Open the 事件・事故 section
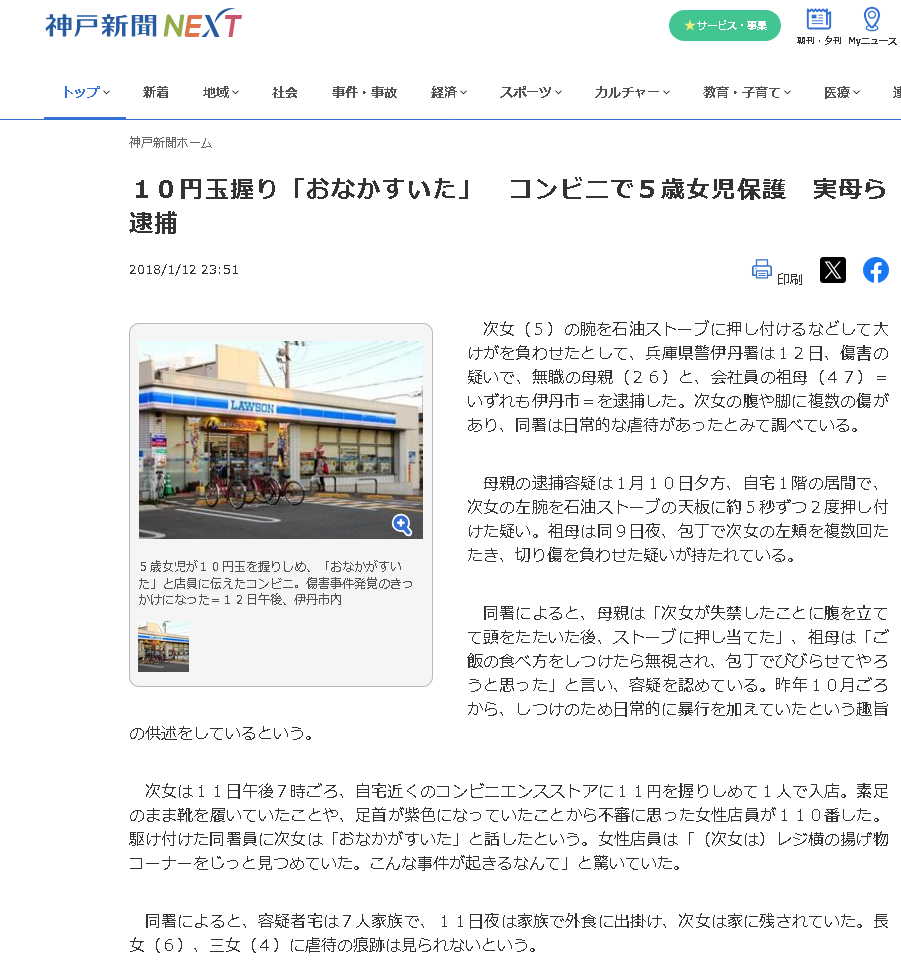Image resolution: width=901 pixels, height=964 pixels. (x=364, y=92)
